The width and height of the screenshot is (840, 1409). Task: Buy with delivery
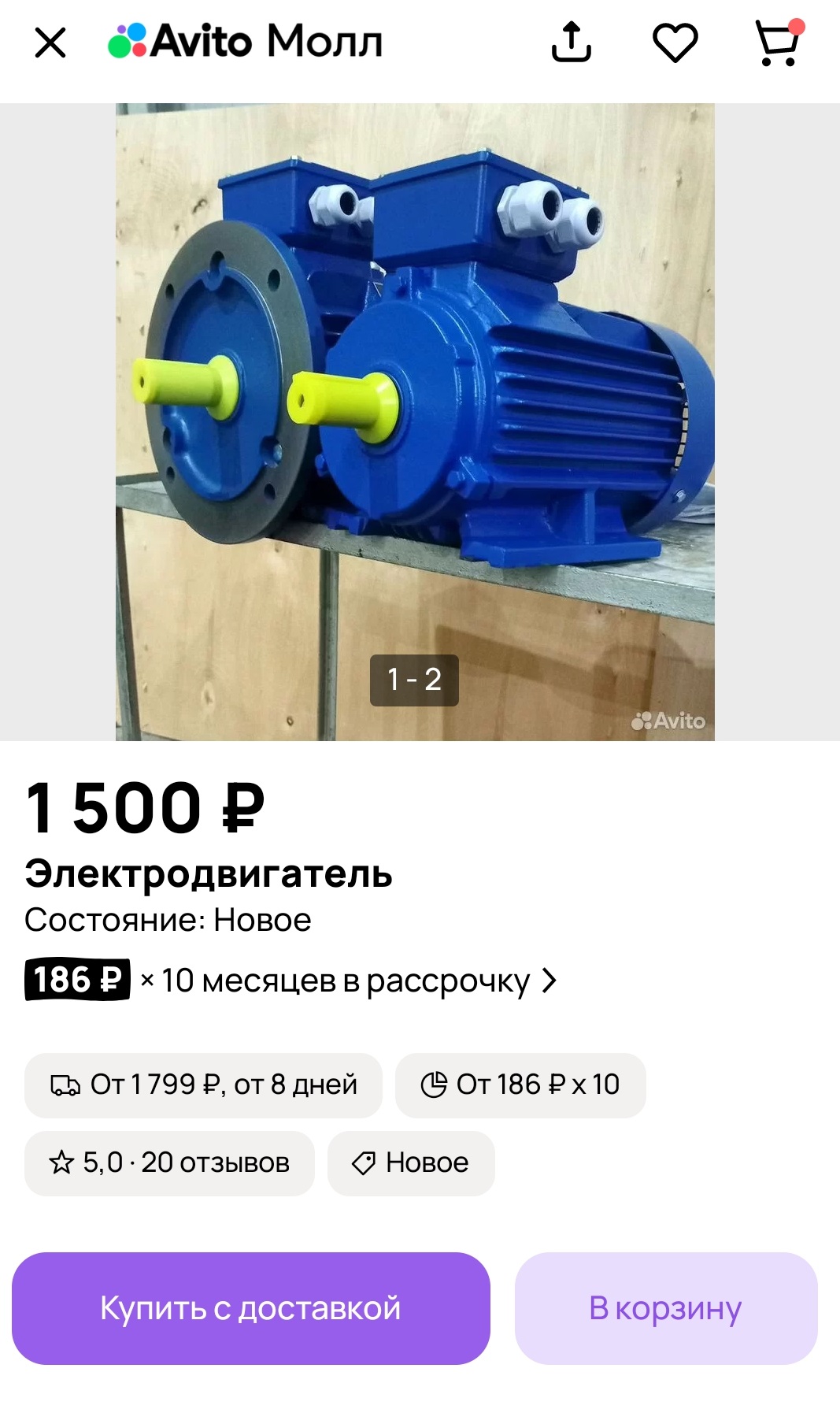[x=250, y=1308]
